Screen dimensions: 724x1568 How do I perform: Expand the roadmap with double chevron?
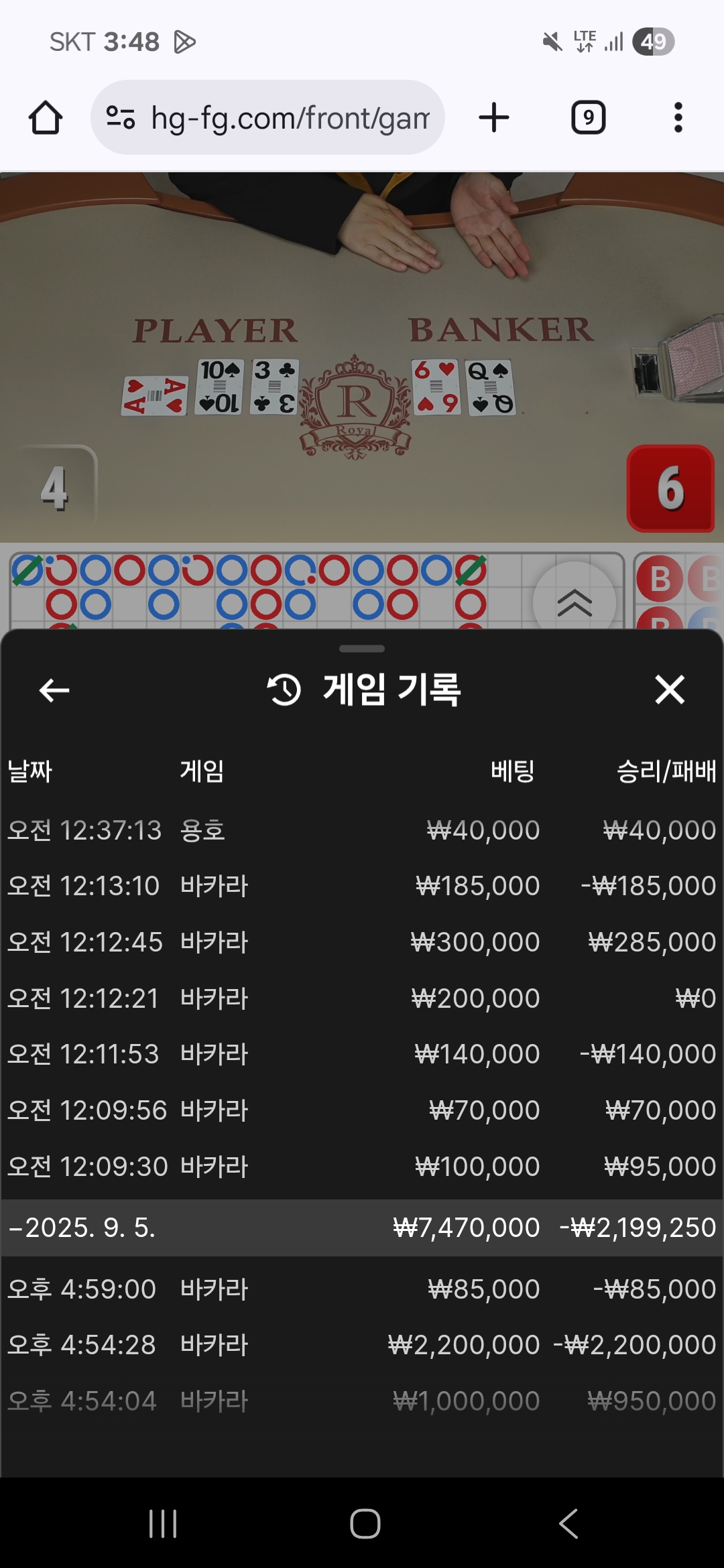(x=574, y=602)
